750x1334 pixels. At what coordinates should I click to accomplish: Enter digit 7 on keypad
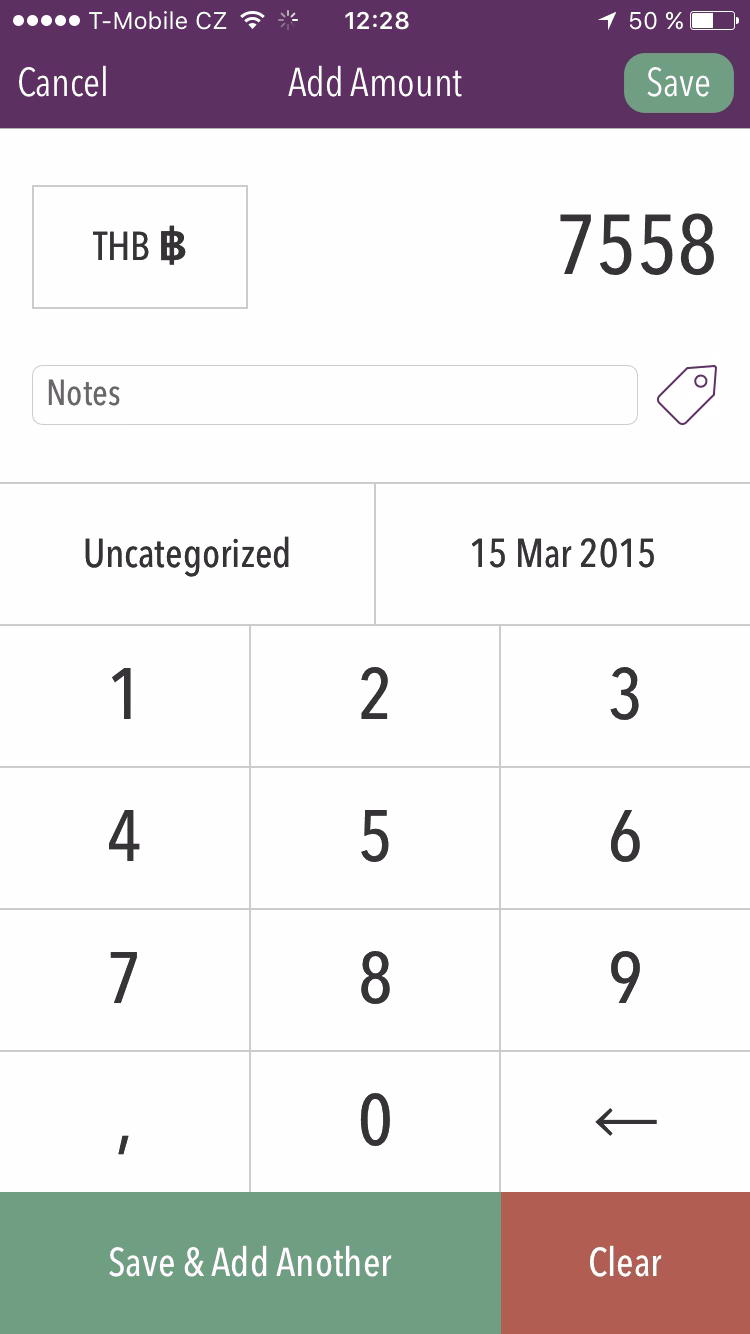[124, 980]
